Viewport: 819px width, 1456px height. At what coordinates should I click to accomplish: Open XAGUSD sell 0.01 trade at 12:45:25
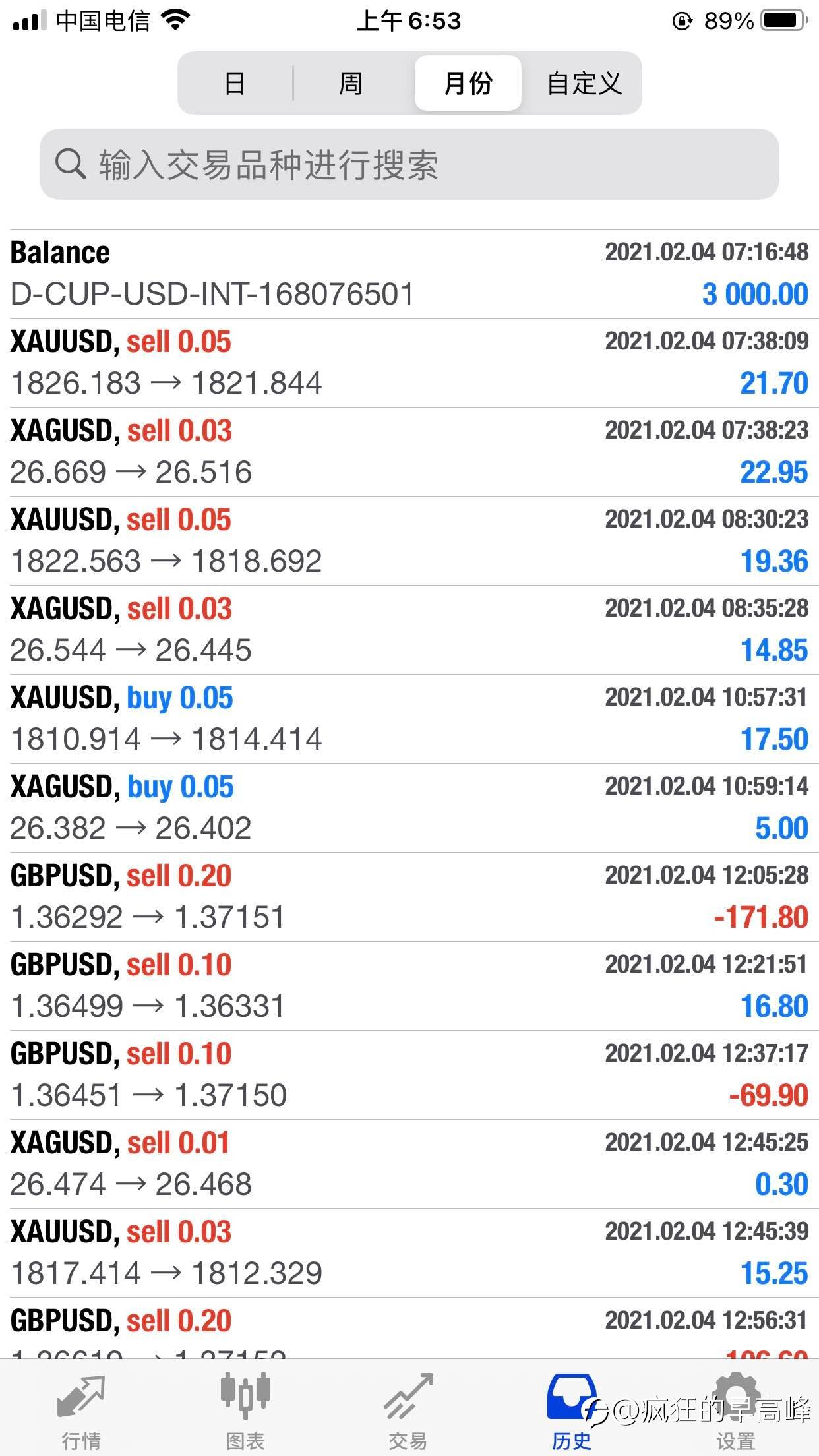(x=409, y=1164)
